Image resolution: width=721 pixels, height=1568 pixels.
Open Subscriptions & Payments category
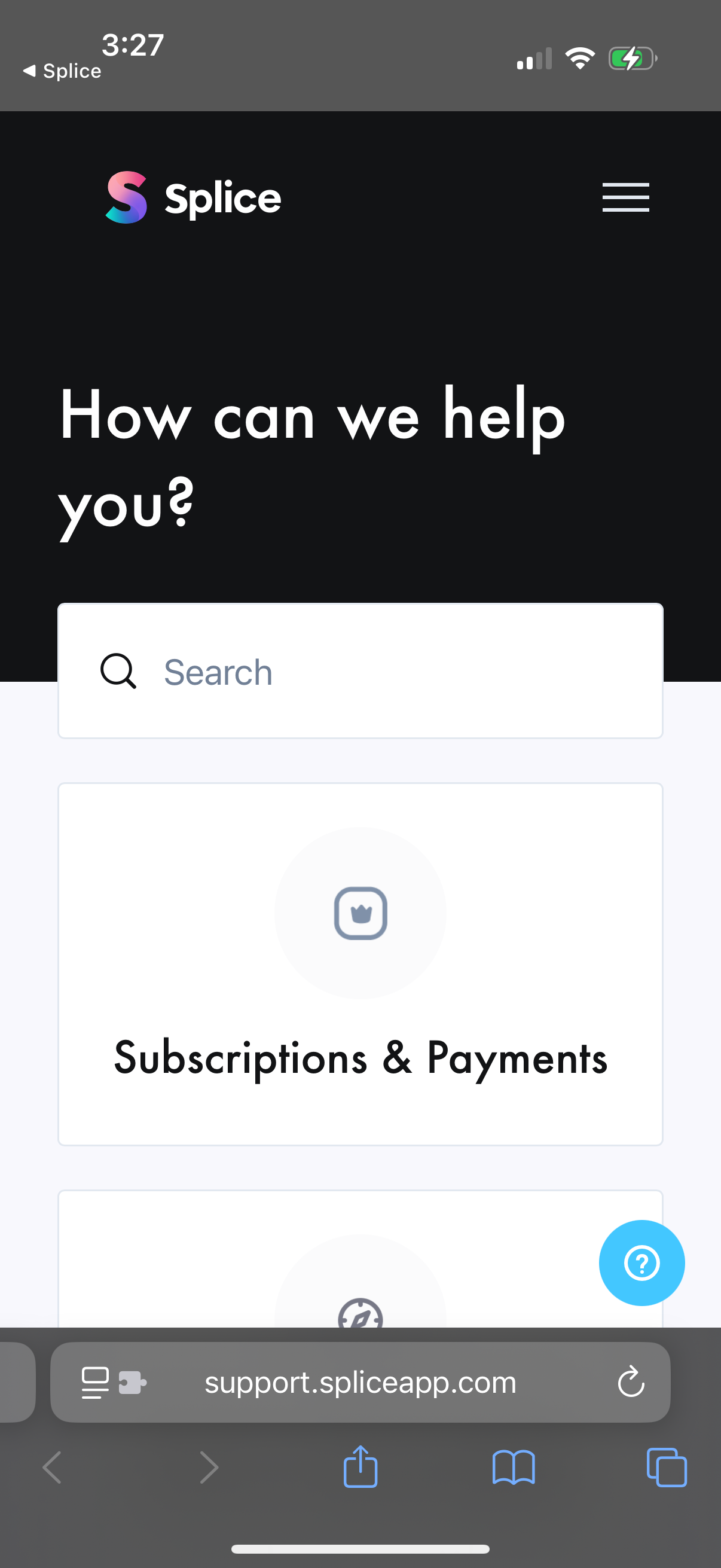(x=360, y=964)
